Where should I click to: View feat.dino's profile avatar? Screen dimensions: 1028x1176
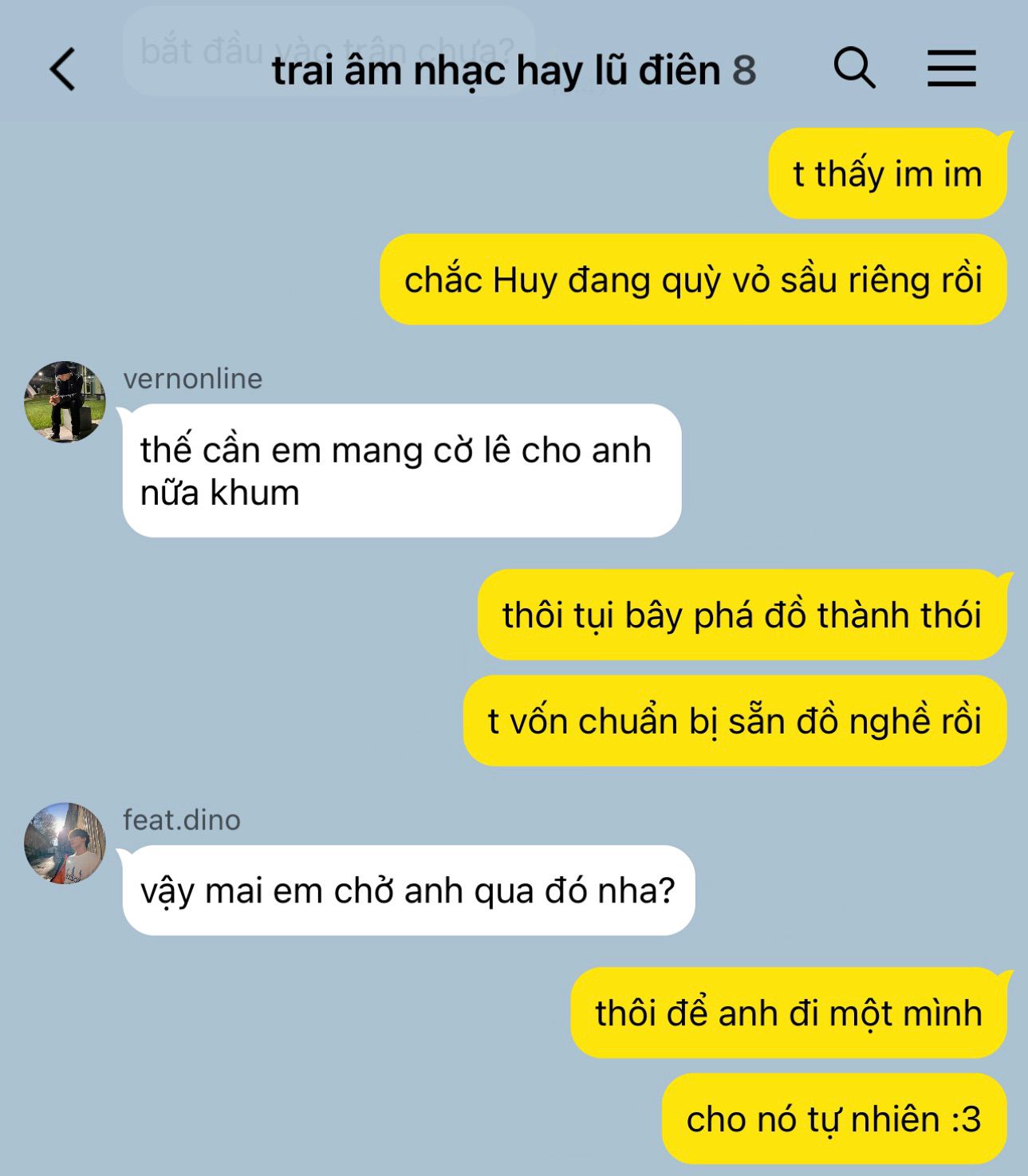(x=65, y=844)
